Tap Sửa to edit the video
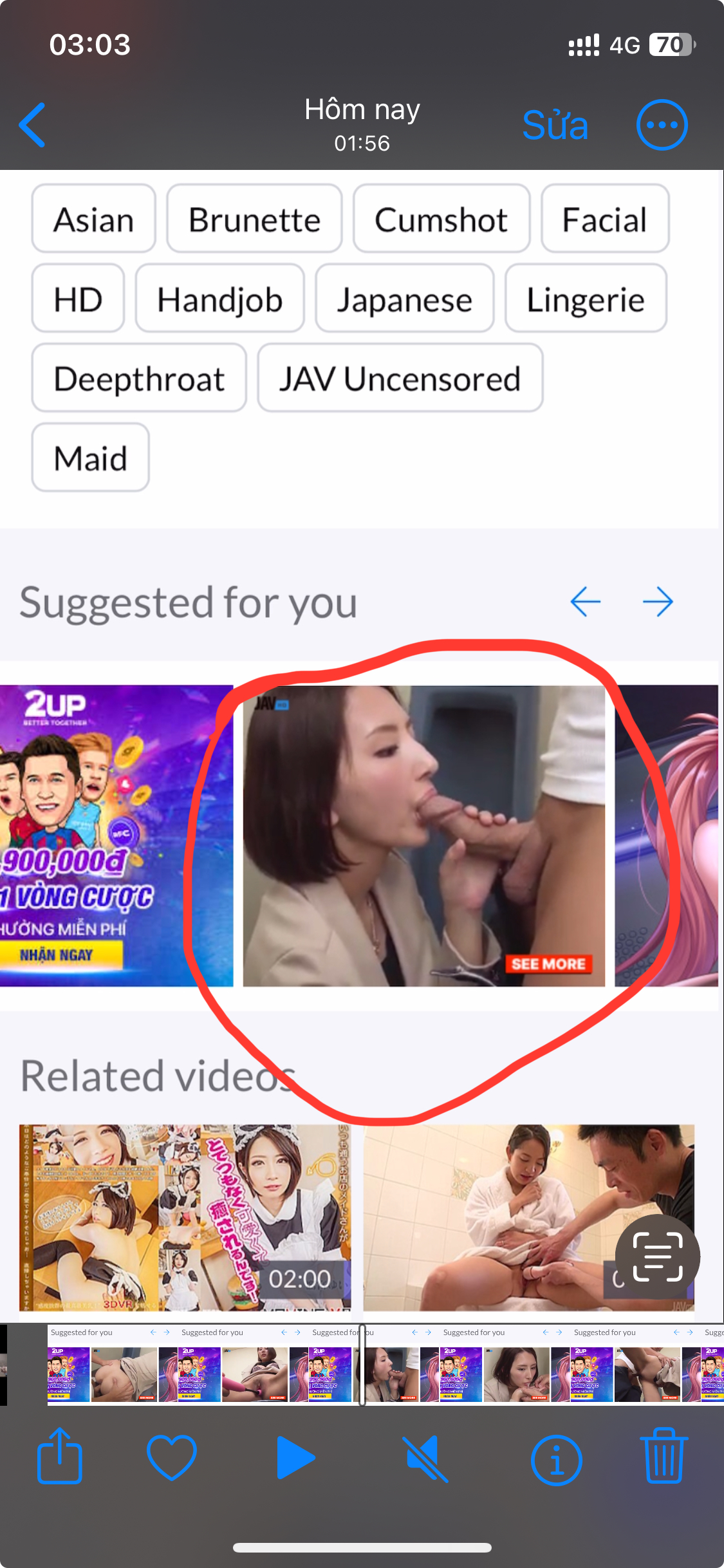 pyautogui.click(x=555, y=125)
